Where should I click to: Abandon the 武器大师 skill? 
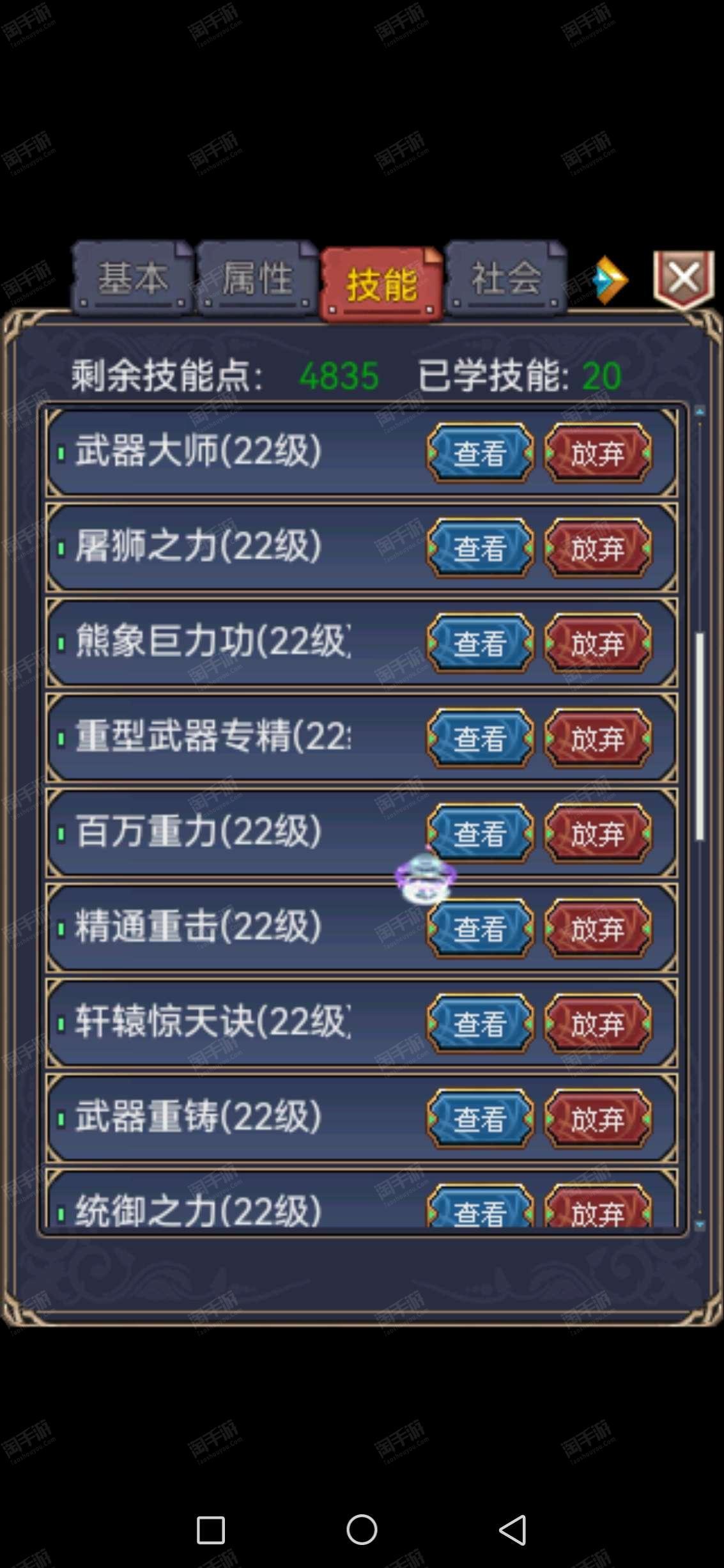597,453
